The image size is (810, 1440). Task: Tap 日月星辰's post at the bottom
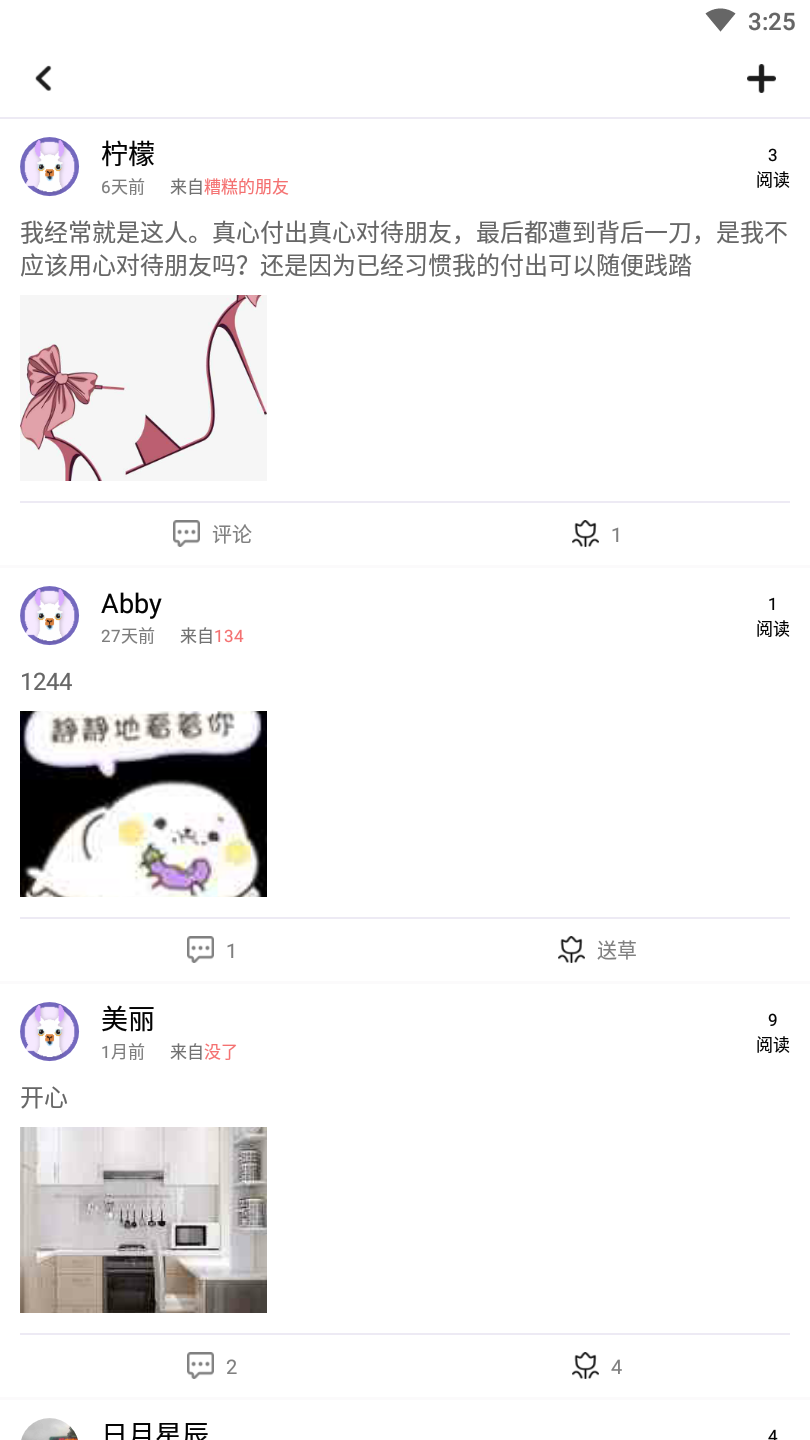[155, 1428]
